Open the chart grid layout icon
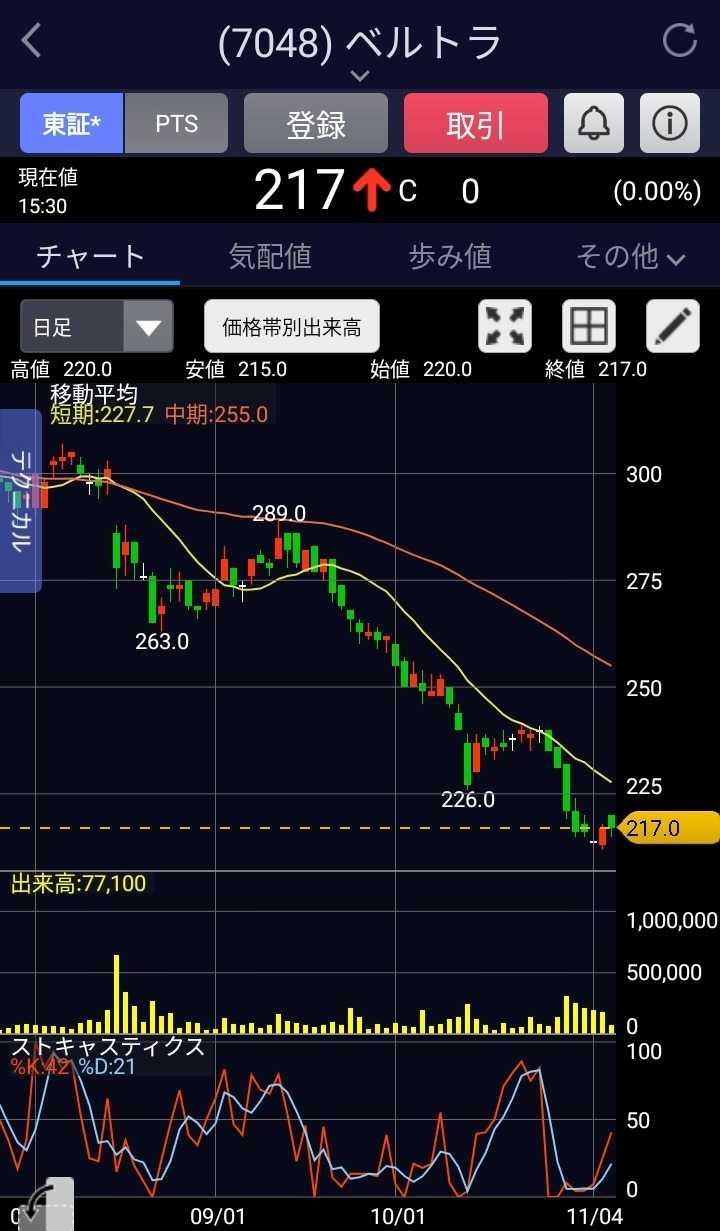Screen dimensions: 720x1231 (589, 327)
